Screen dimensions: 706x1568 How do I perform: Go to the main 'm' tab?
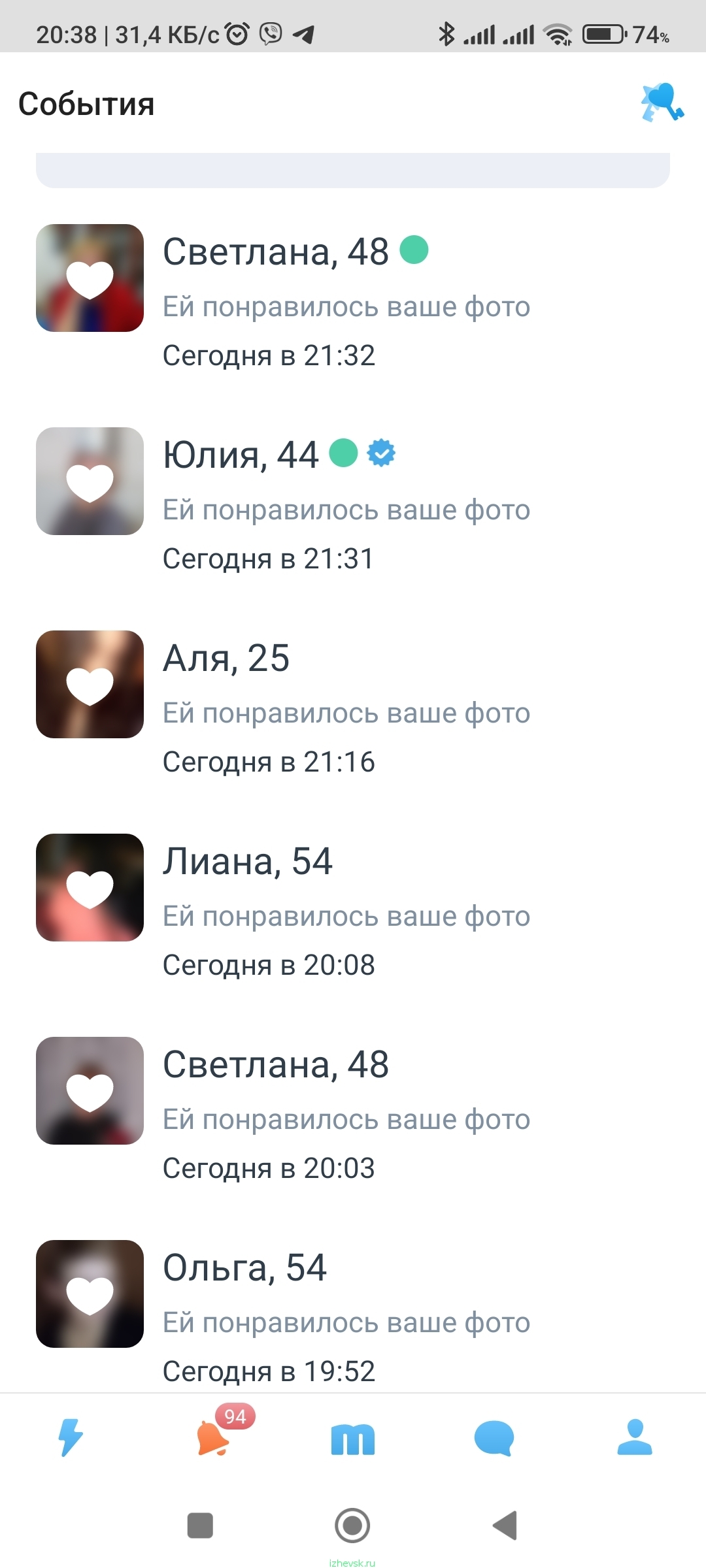click(353, 1439)
